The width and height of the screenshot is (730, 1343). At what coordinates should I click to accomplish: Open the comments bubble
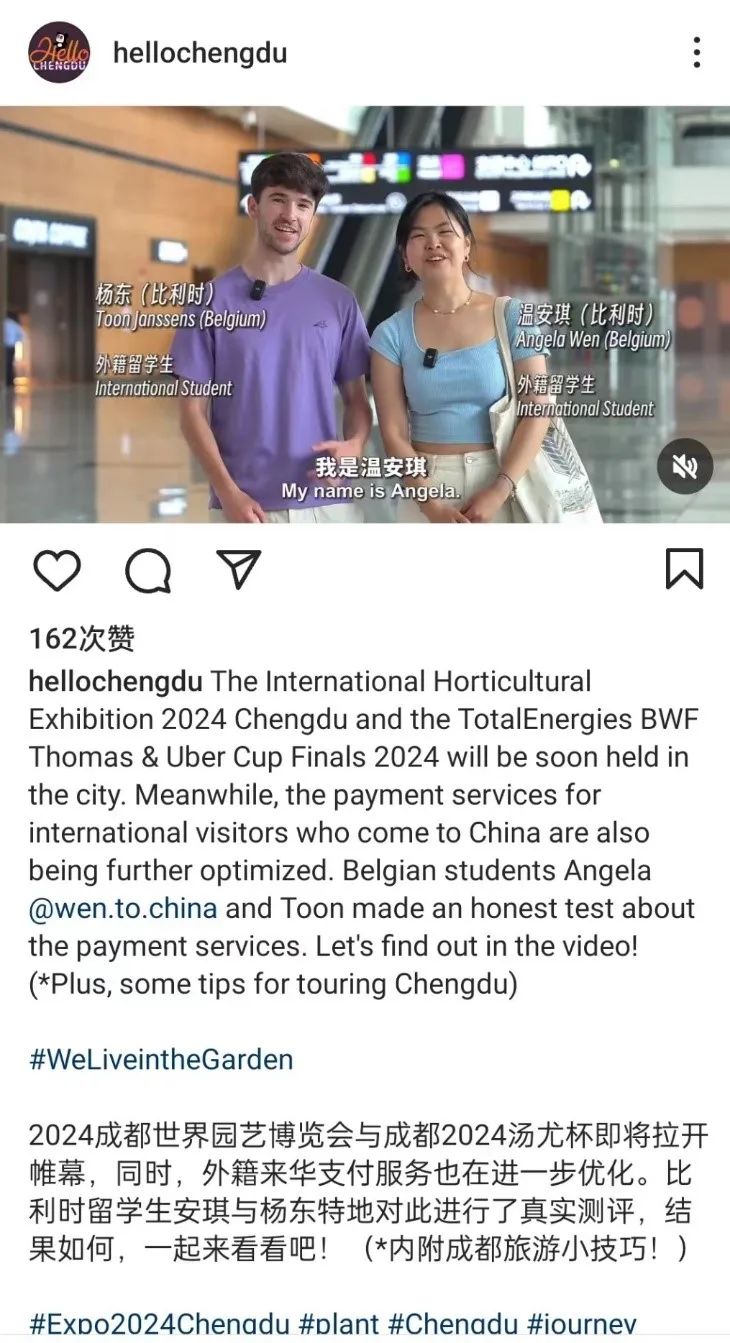[148, 570]
